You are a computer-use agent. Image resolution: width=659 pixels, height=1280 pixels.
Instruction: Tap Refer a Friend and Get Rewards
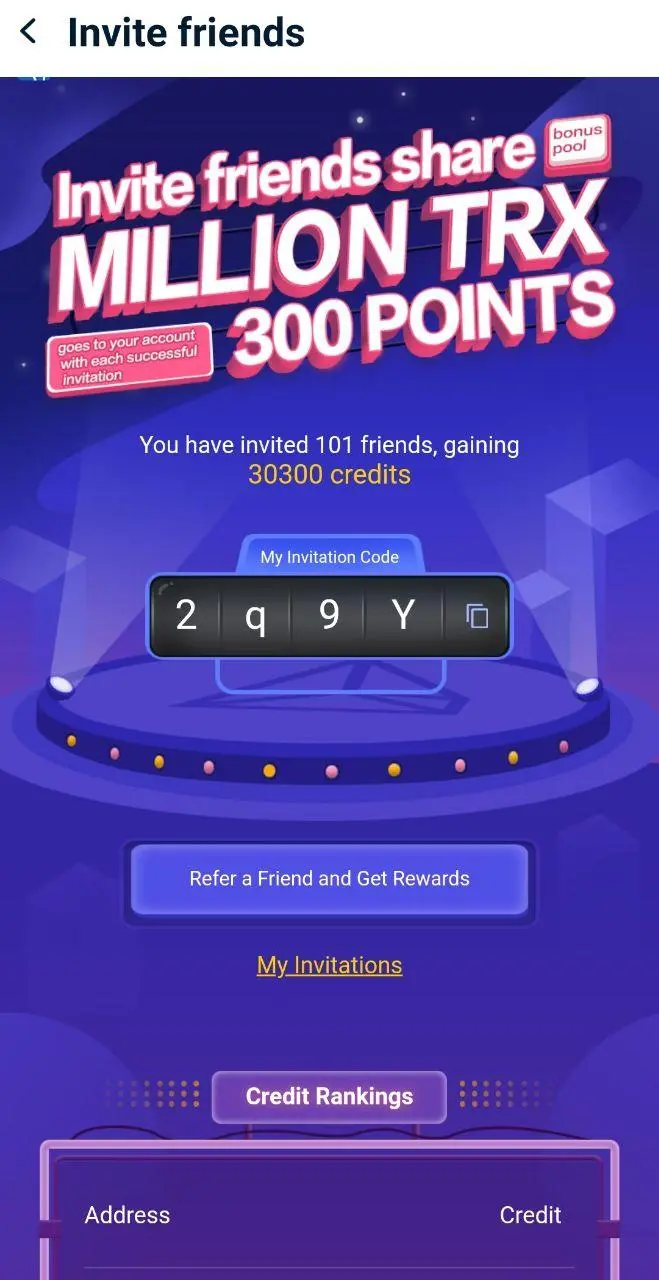tap(329, 879)
